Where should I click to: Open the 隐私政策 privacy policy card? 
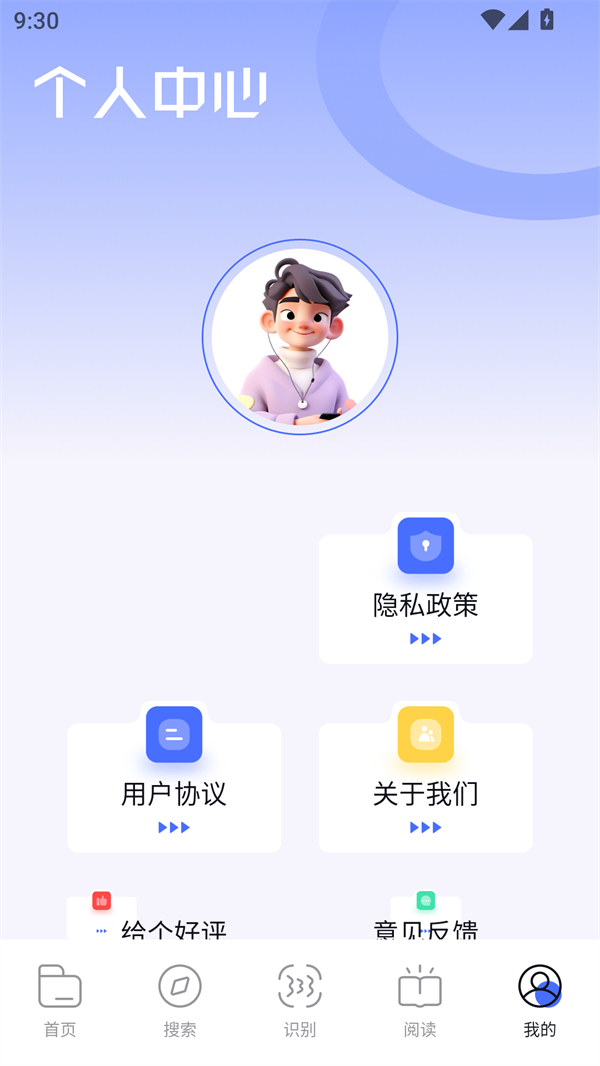(x=425, y=598)
